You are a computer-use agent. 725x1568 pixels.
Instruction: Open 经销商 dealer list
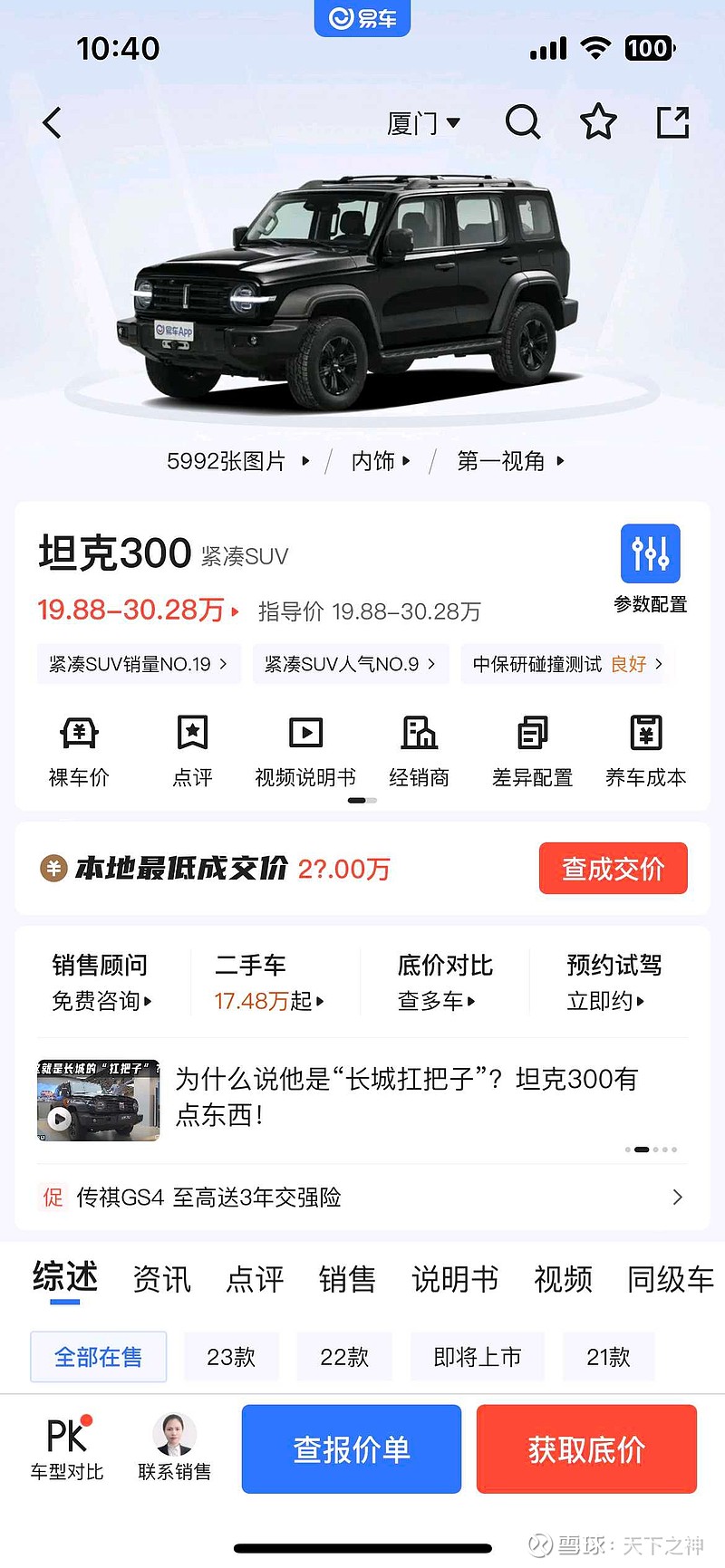pyautogui.click(x=419, y=751)
